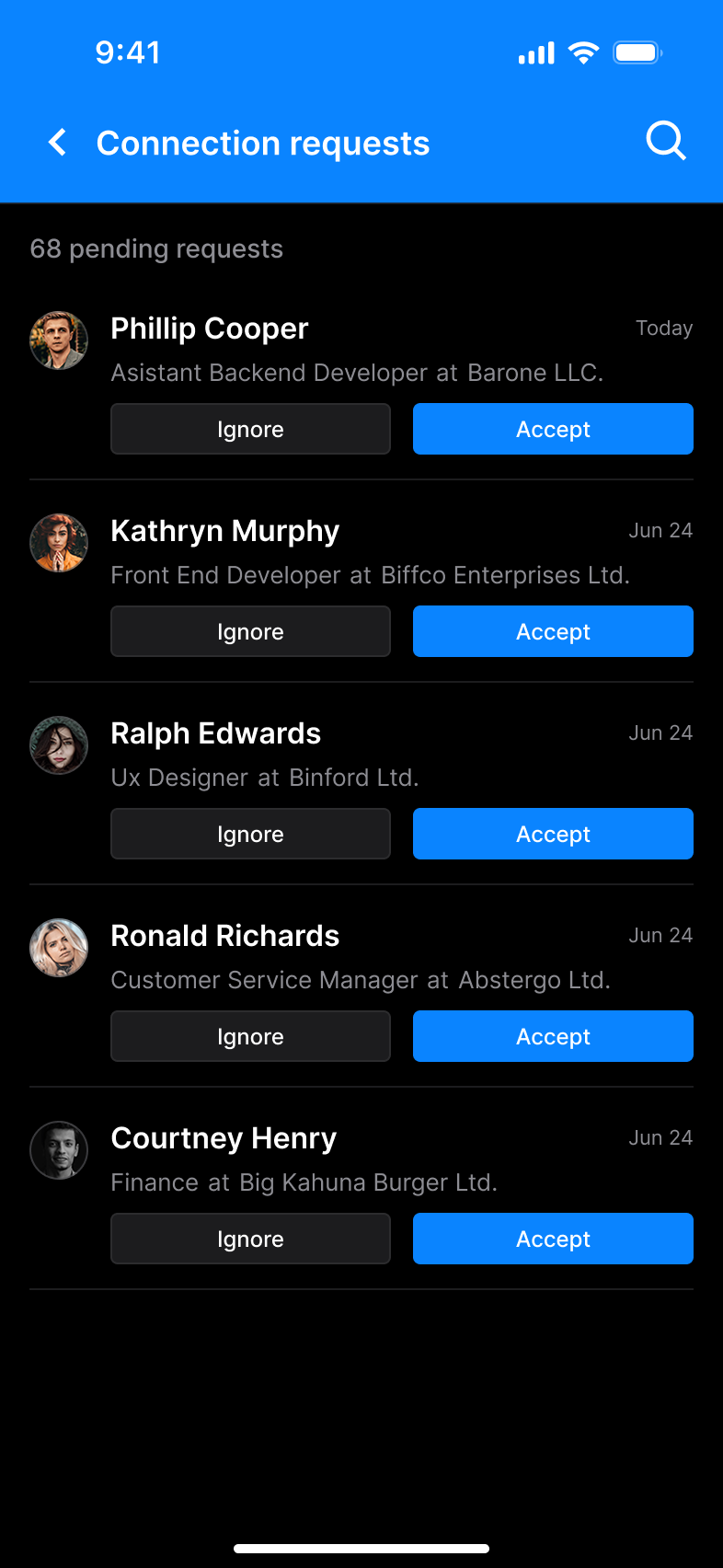The image size is (723, 1568).
Task: Accept Kathryn Murphy's connection request
Action: tap(553, 631)
